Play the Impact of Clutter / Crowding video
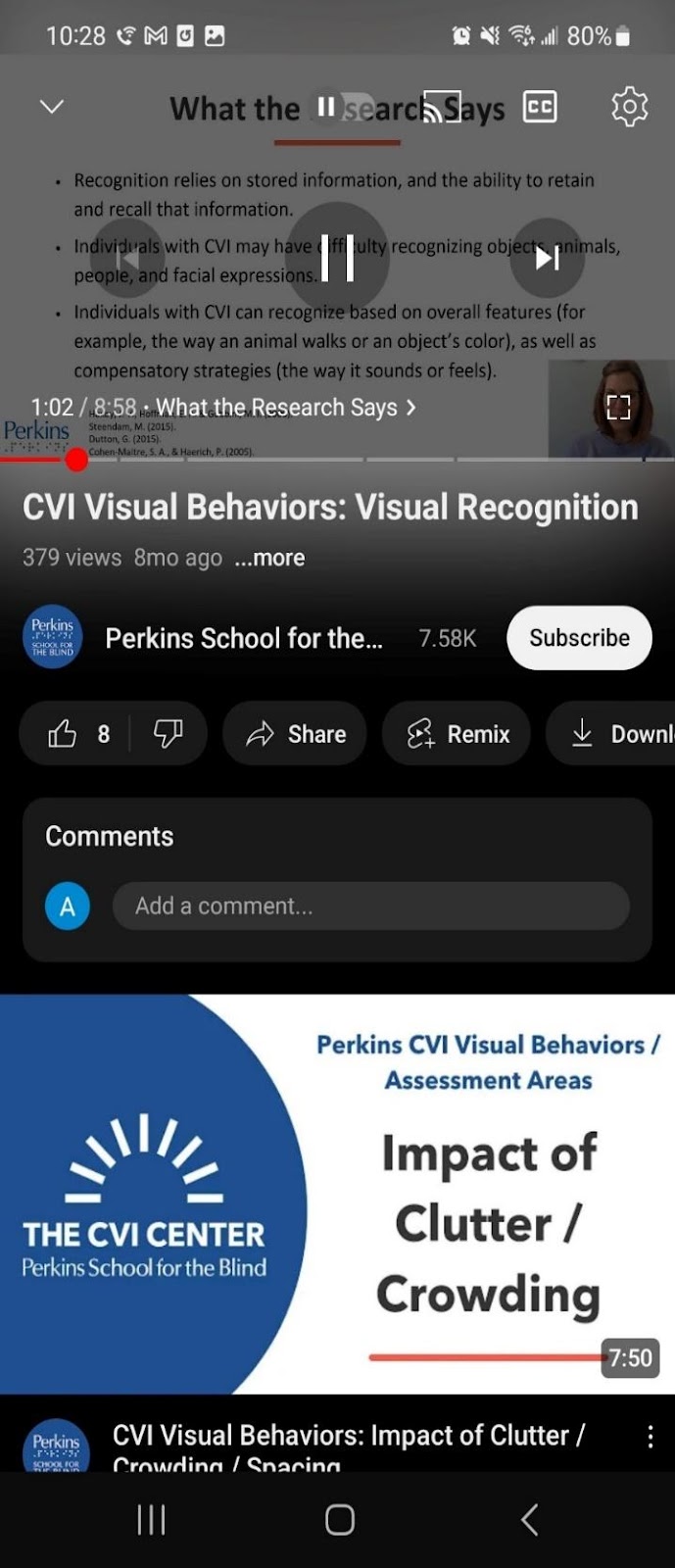This screenshot has height=1568, width=675. [x=337, y=1194]
